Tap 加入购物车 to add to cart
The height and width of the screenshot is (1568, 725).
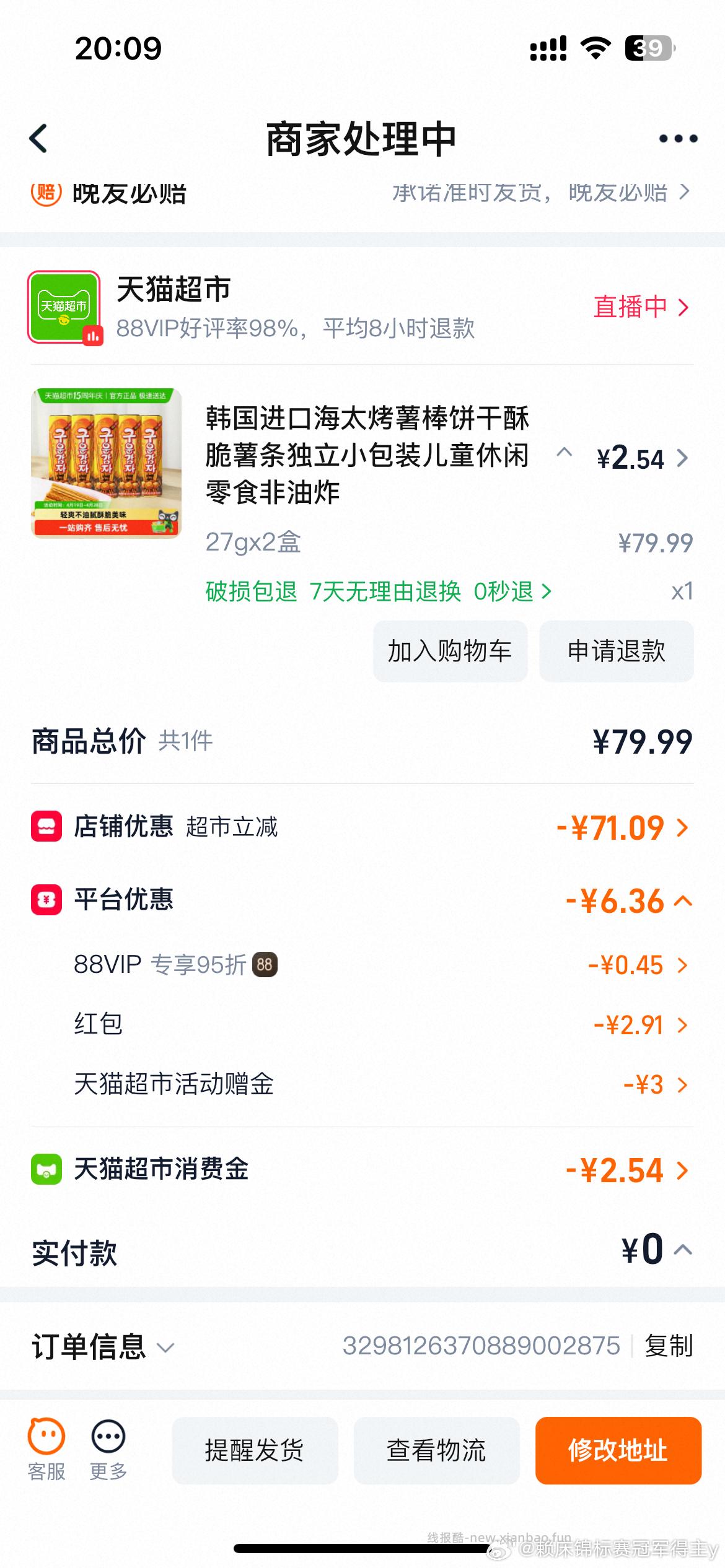coord(450,651)
